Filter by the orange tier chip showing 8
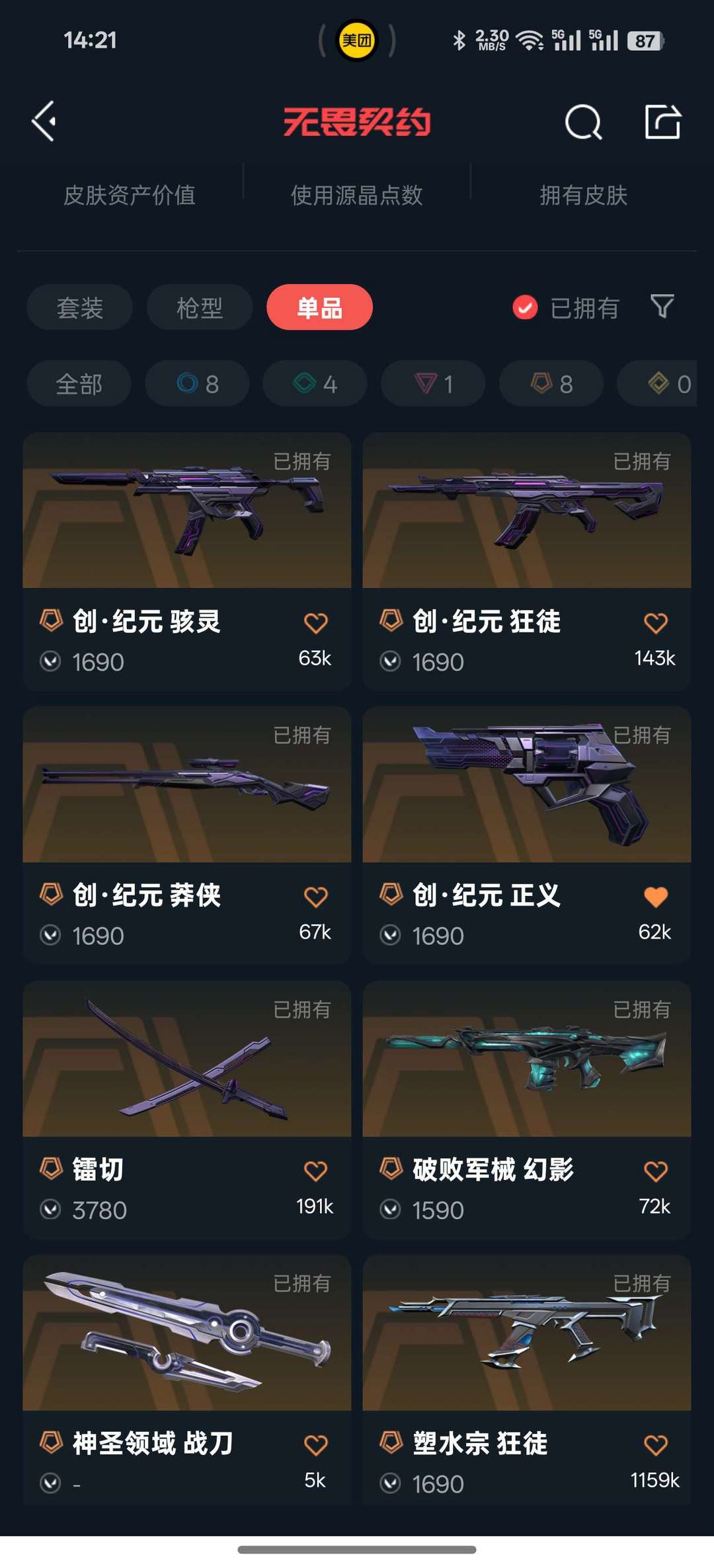Viewport: 714px width, 1568px height. pos(551,384)
